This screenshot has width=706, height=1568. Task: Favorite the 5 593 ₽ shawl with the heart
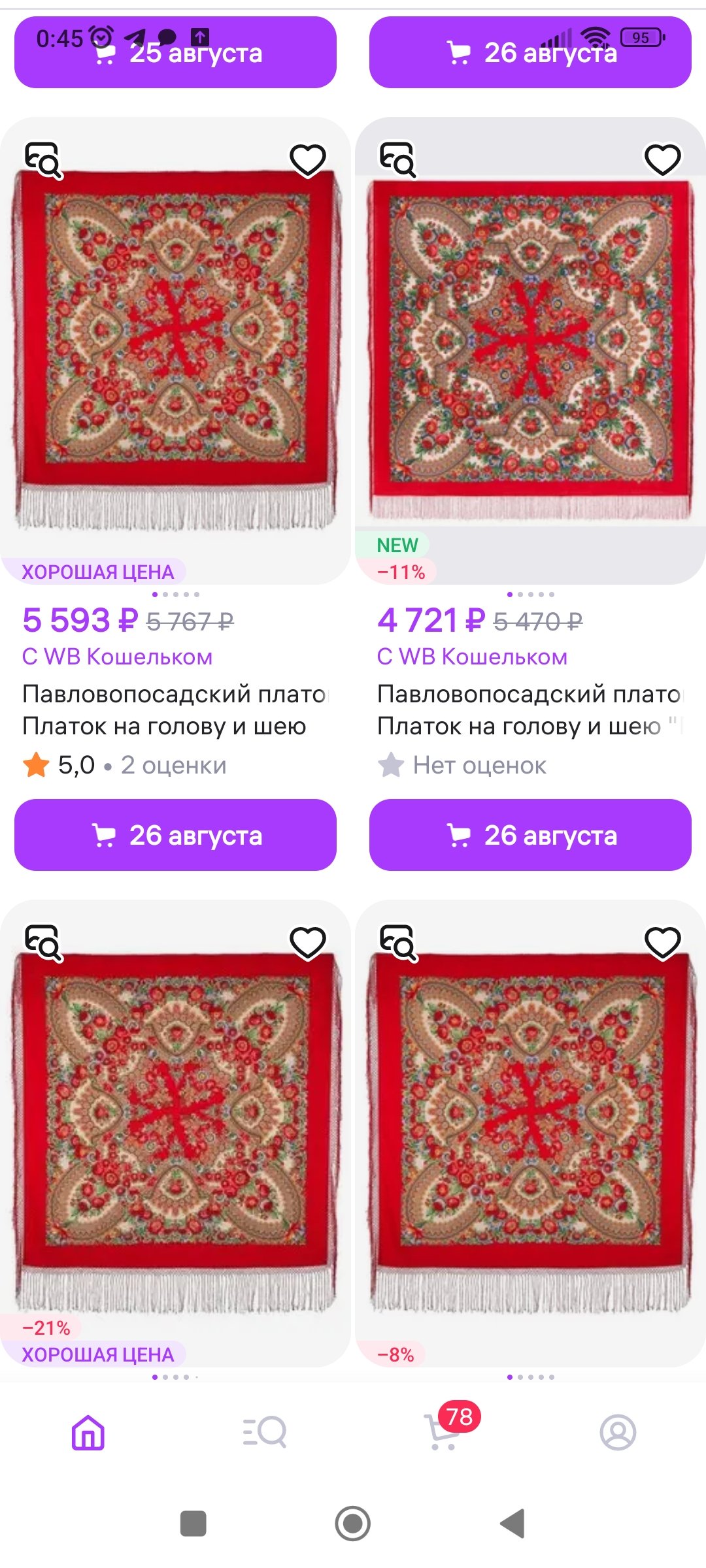point(307,160)
